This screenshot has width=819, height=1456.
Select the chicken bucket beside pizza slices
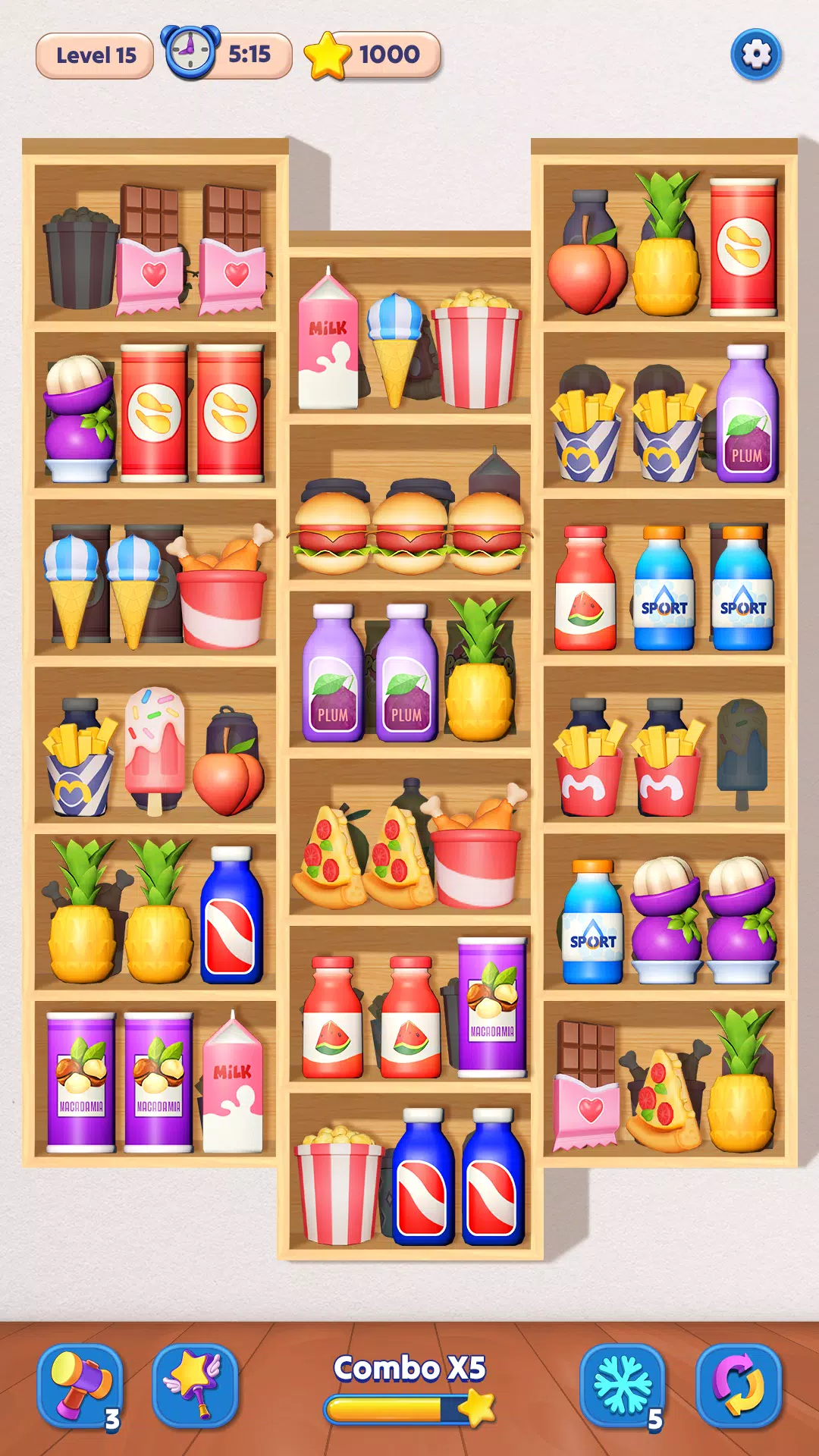pyautogui.click(x=475, y=857)
